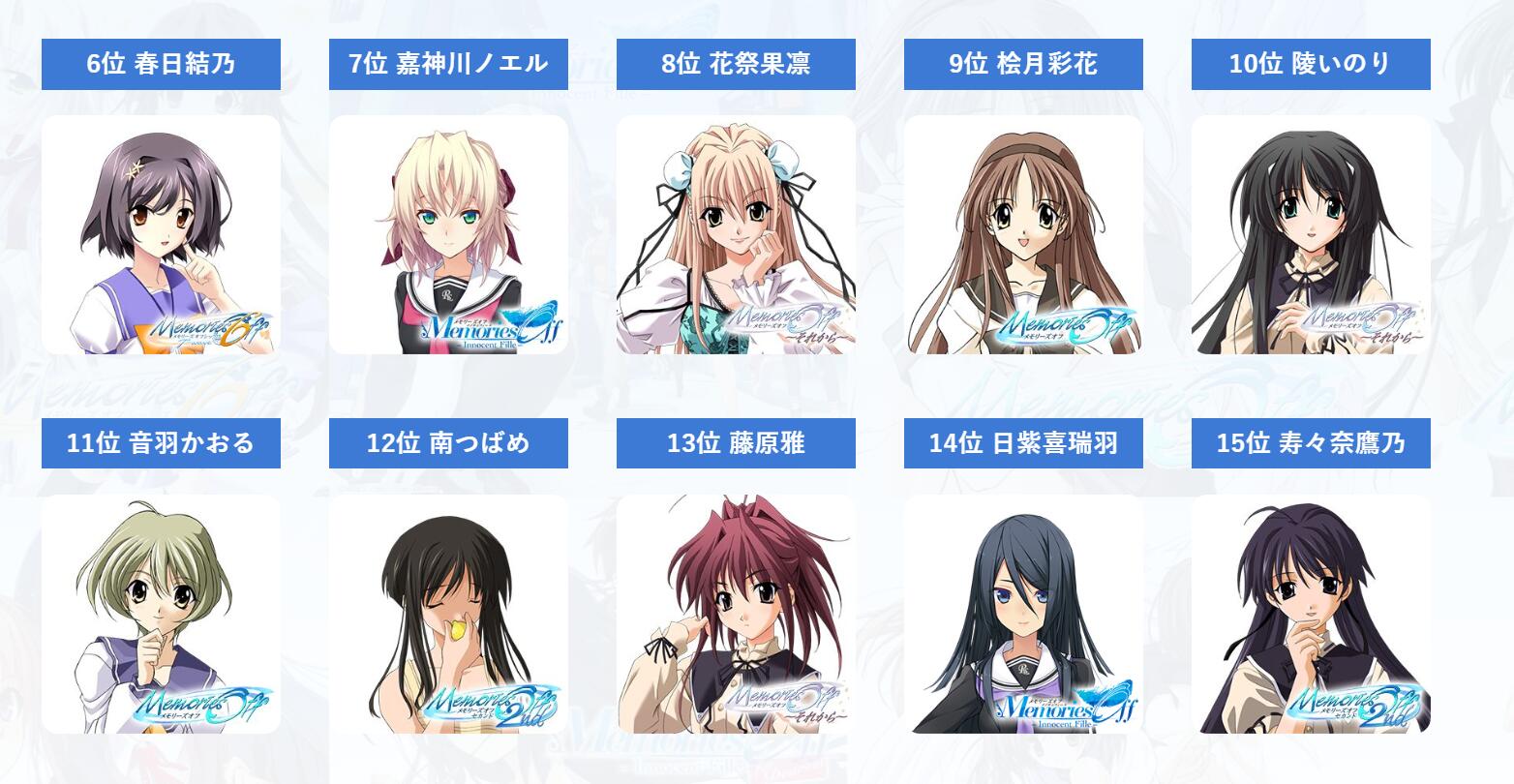Tap the 11位 音羽かおる character image
The width and height of the screenshot is (1514, 784).
coord(161,614)
